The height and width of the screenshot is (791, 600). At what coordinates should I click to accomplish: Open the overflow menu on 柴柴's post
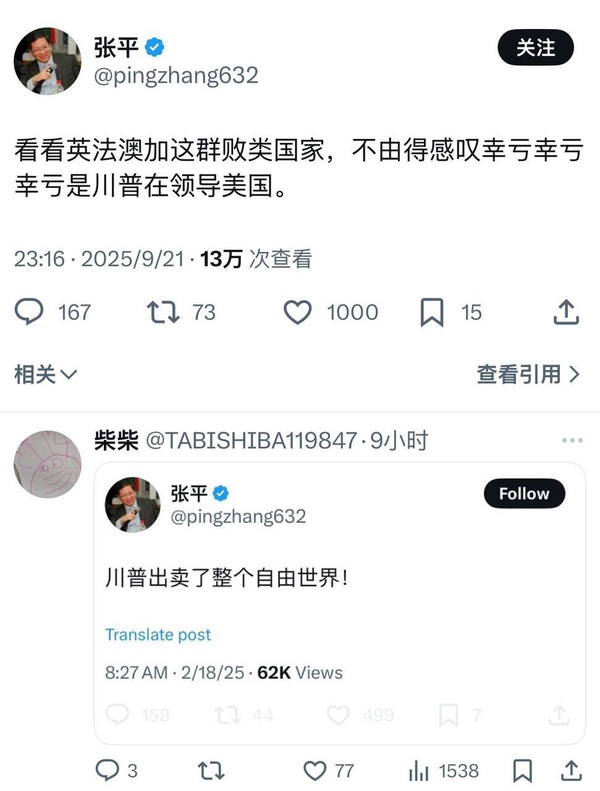coord(571,440)
